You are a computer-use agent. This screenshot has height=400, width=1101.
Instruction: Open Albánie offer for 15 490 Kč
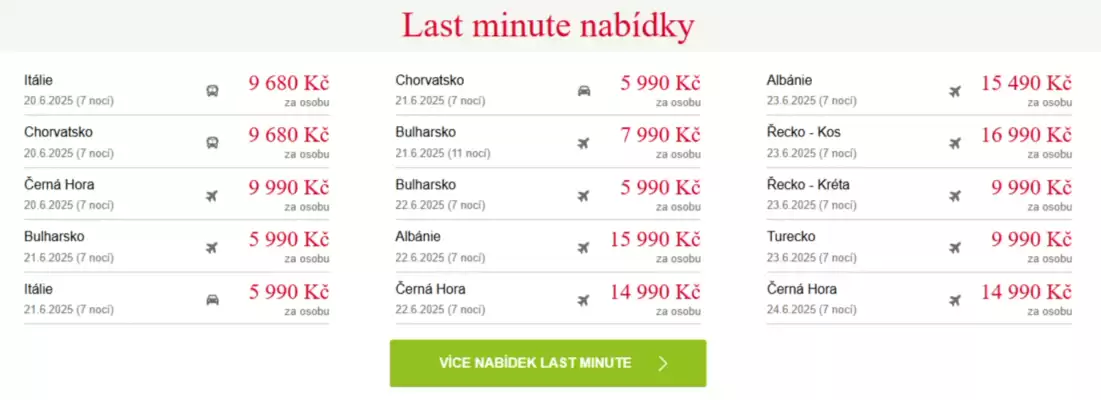pyautogui.click(x=918, y=90)
